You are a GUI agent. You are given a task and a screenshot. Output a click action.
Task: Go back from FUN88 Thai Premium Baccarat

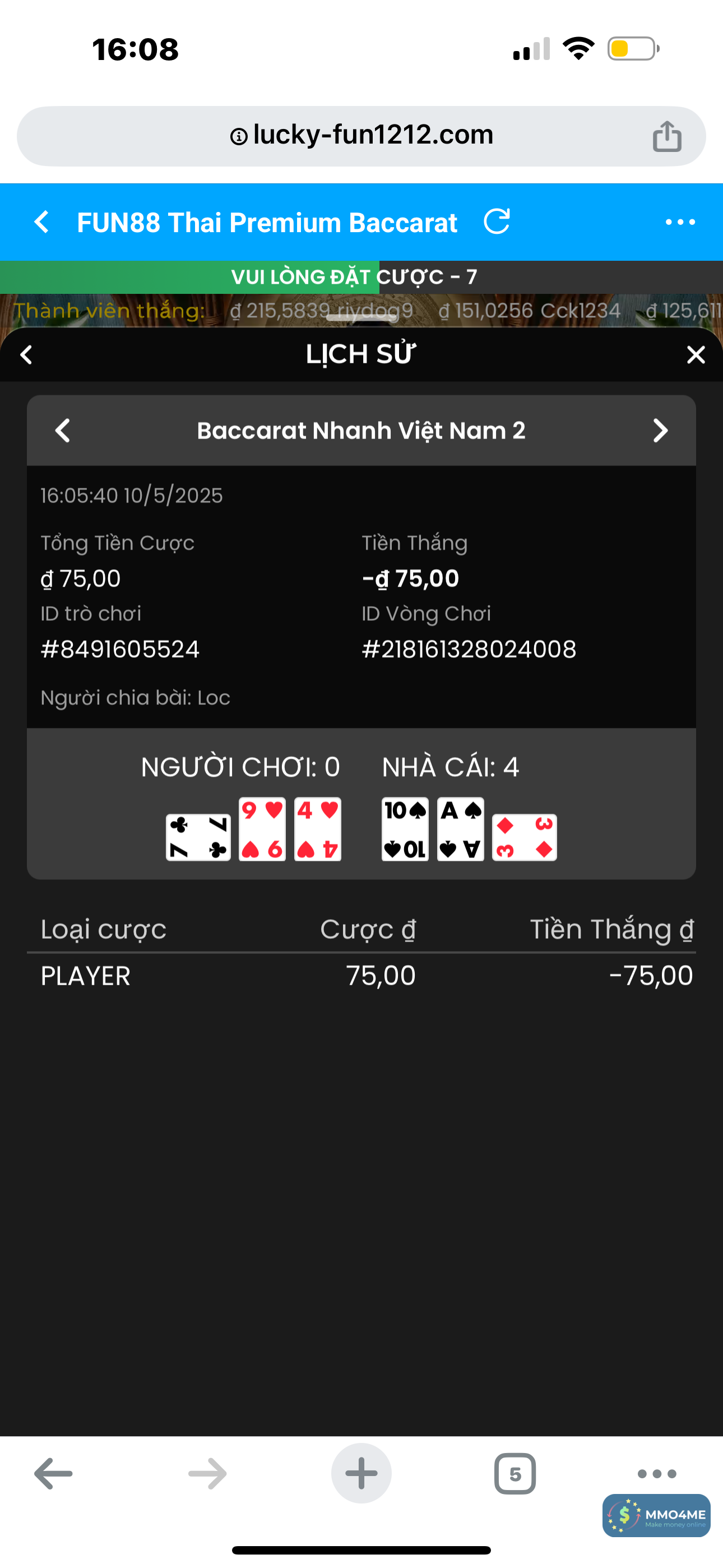pos(41,222)
